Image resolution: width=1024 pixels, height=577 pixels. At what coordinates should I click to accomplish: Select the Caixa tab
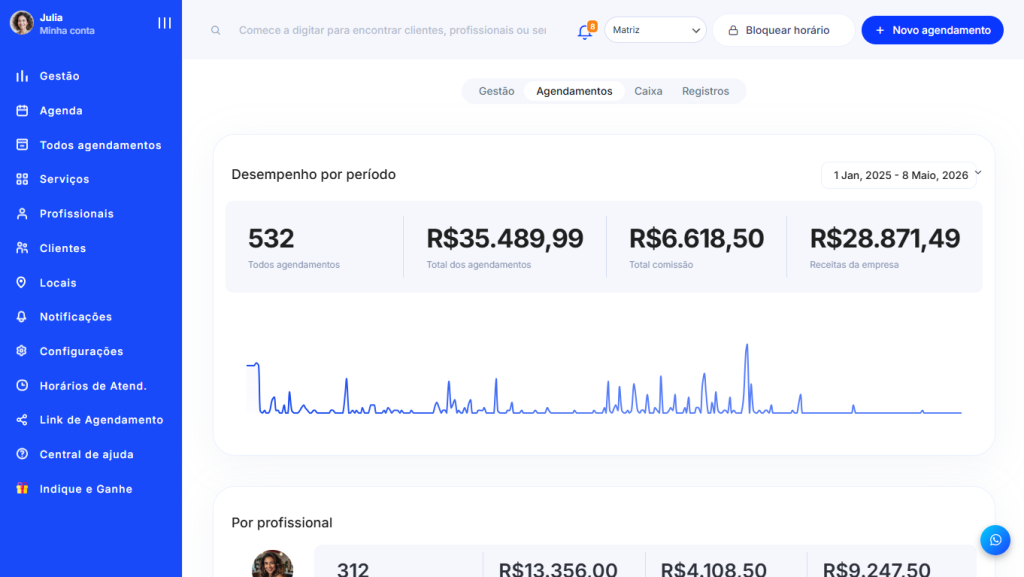[x=648, y=91]
